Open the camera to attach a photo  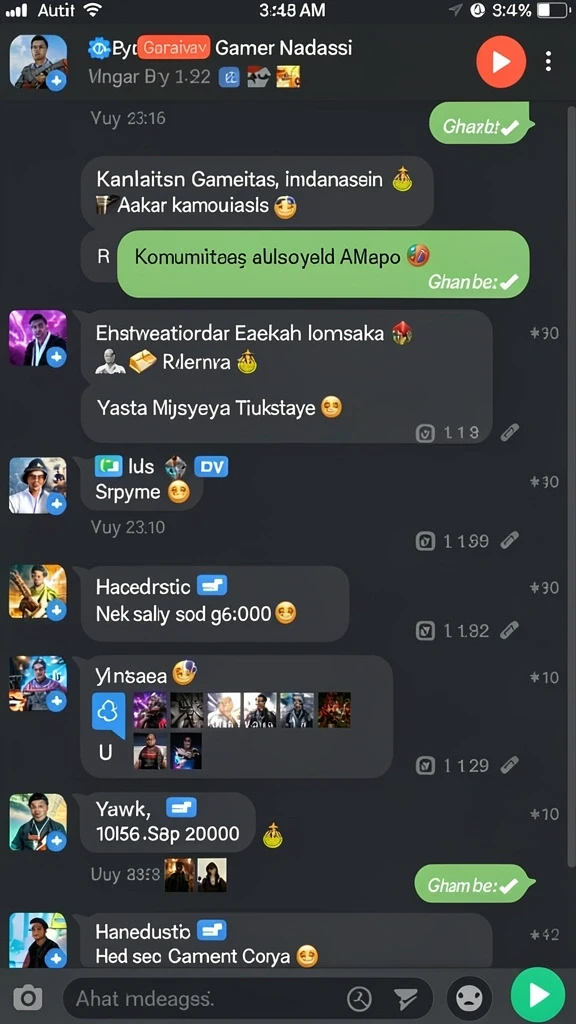point(27,997)
